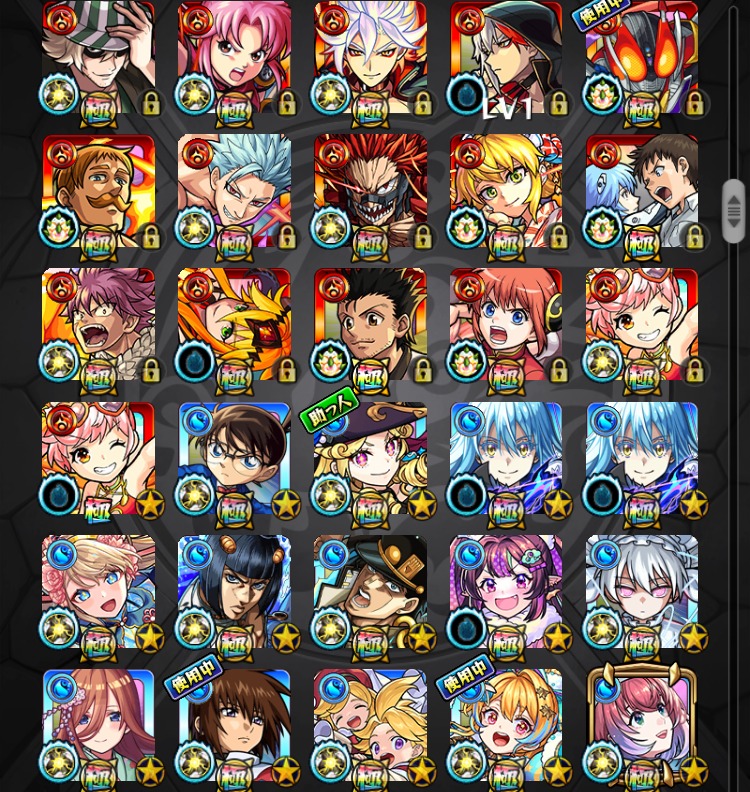
Task: Open the boy and blue-haired girl duo monster
Action: [x=641, y=191]
